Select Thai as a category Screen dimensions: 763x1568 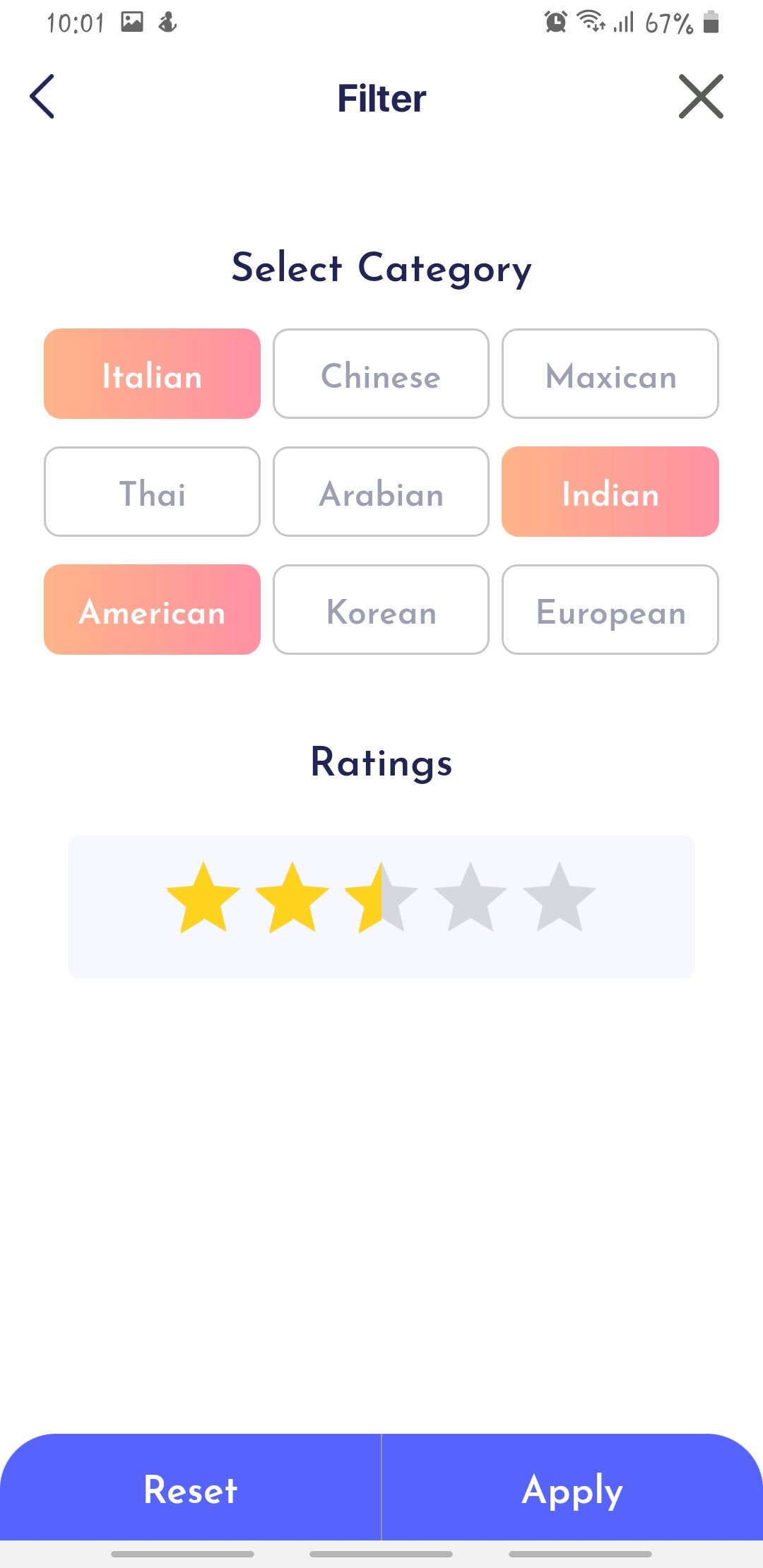coord(152,492)
